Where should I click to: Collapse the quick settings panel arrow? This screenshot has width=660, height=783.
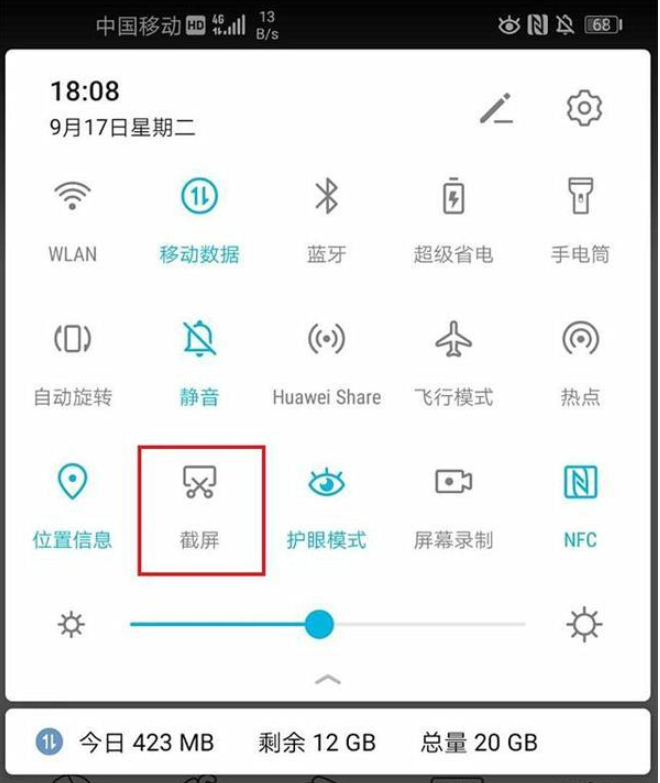[x=327, y=679]
